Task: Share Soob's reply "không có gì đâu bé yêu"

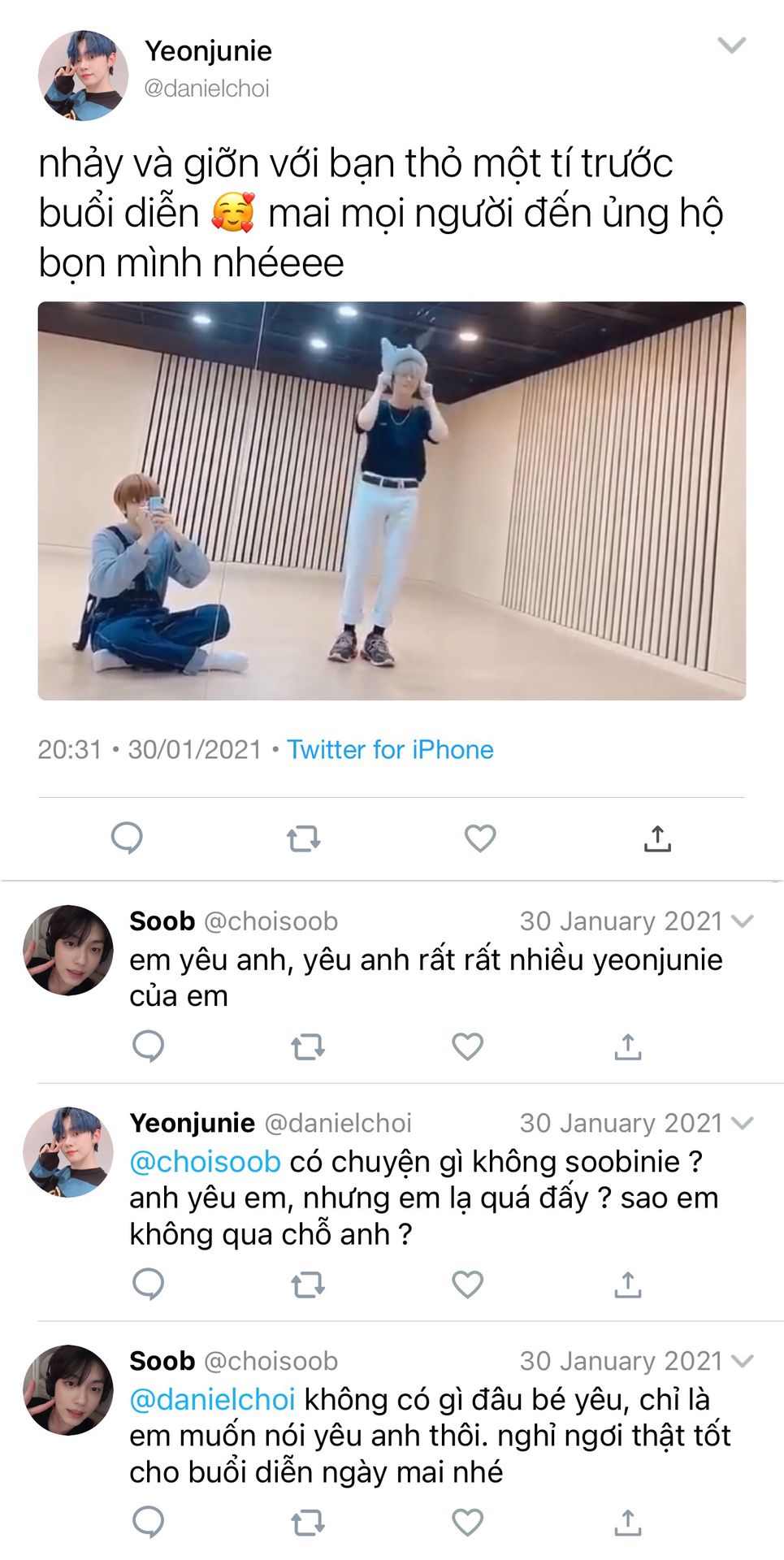Action: tap(628, 1522)
